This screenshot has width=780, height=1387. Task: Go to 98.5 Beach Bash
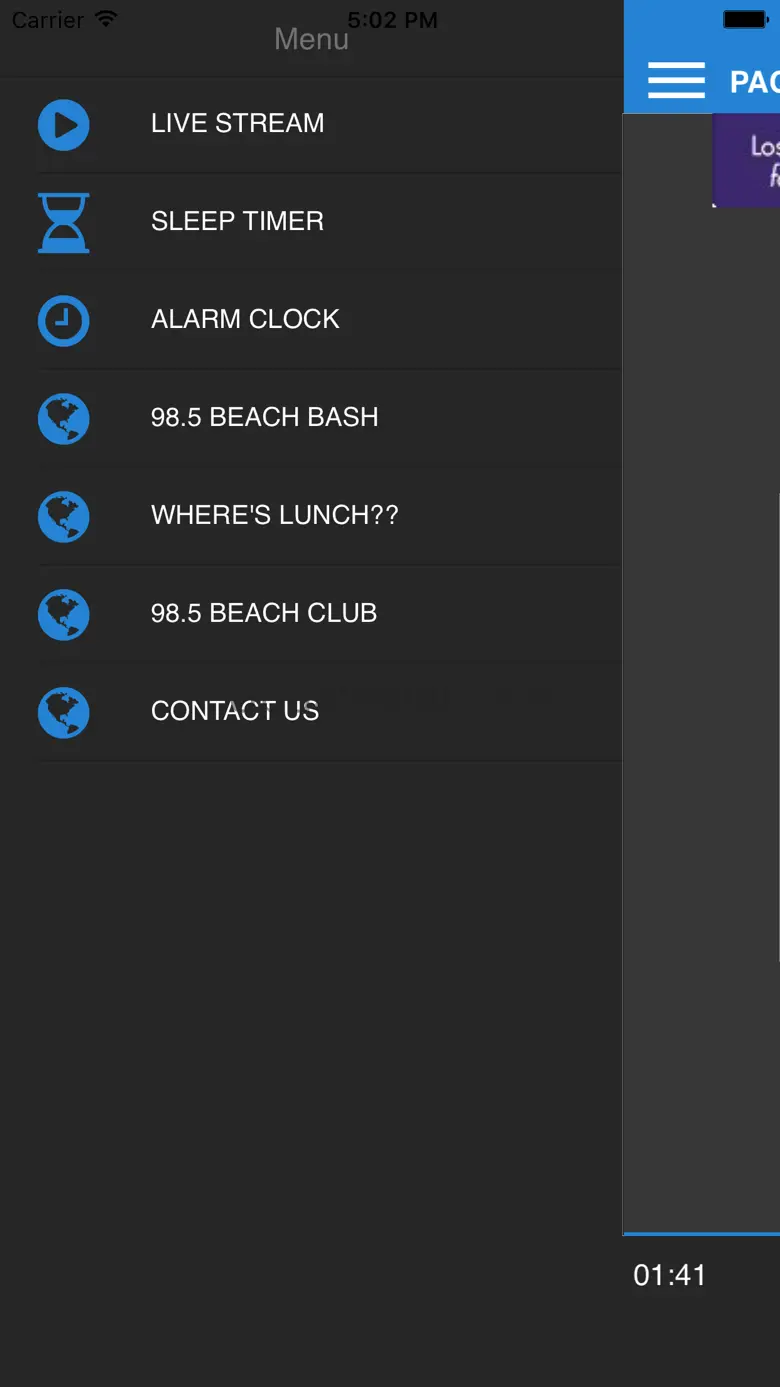(264, 418)
